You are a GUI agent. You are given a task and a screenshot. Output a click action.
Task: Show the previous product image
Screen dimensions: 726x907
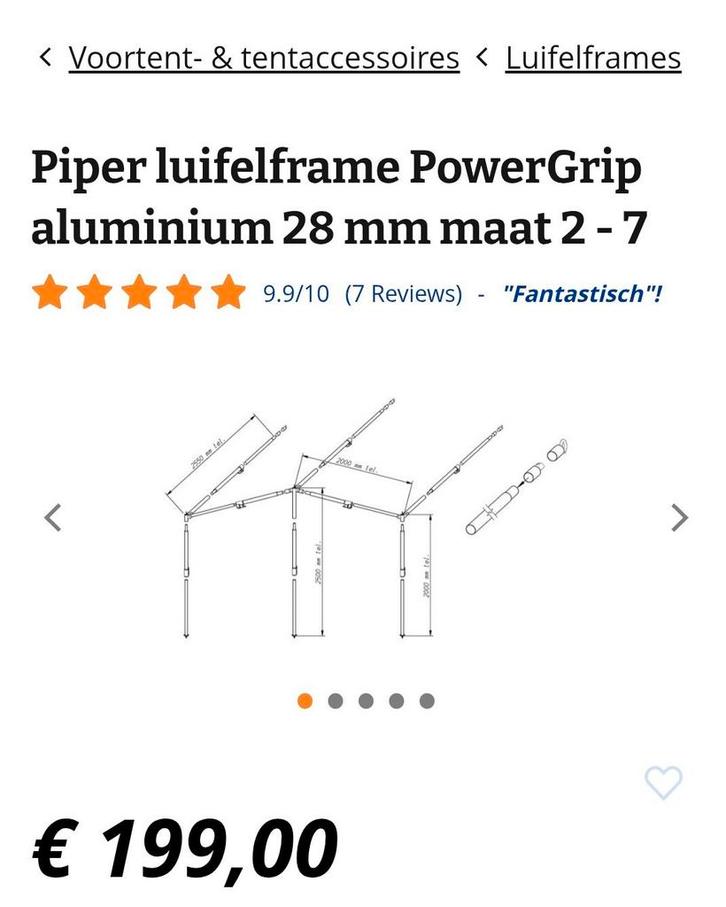pos(54,518)
